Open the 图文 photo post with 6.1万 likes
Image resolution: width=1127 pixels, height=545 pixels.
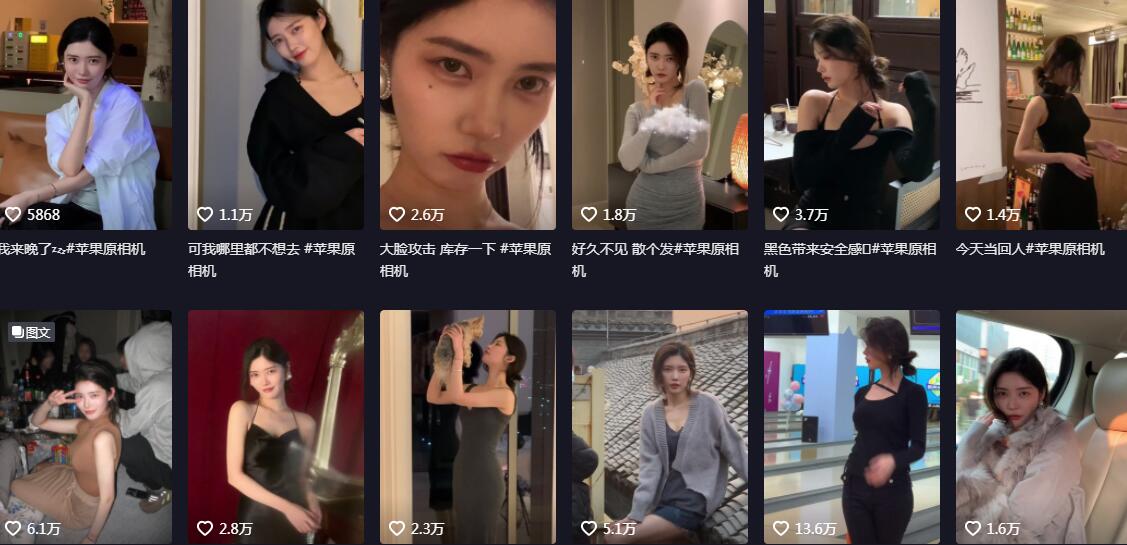click(85, 425)
